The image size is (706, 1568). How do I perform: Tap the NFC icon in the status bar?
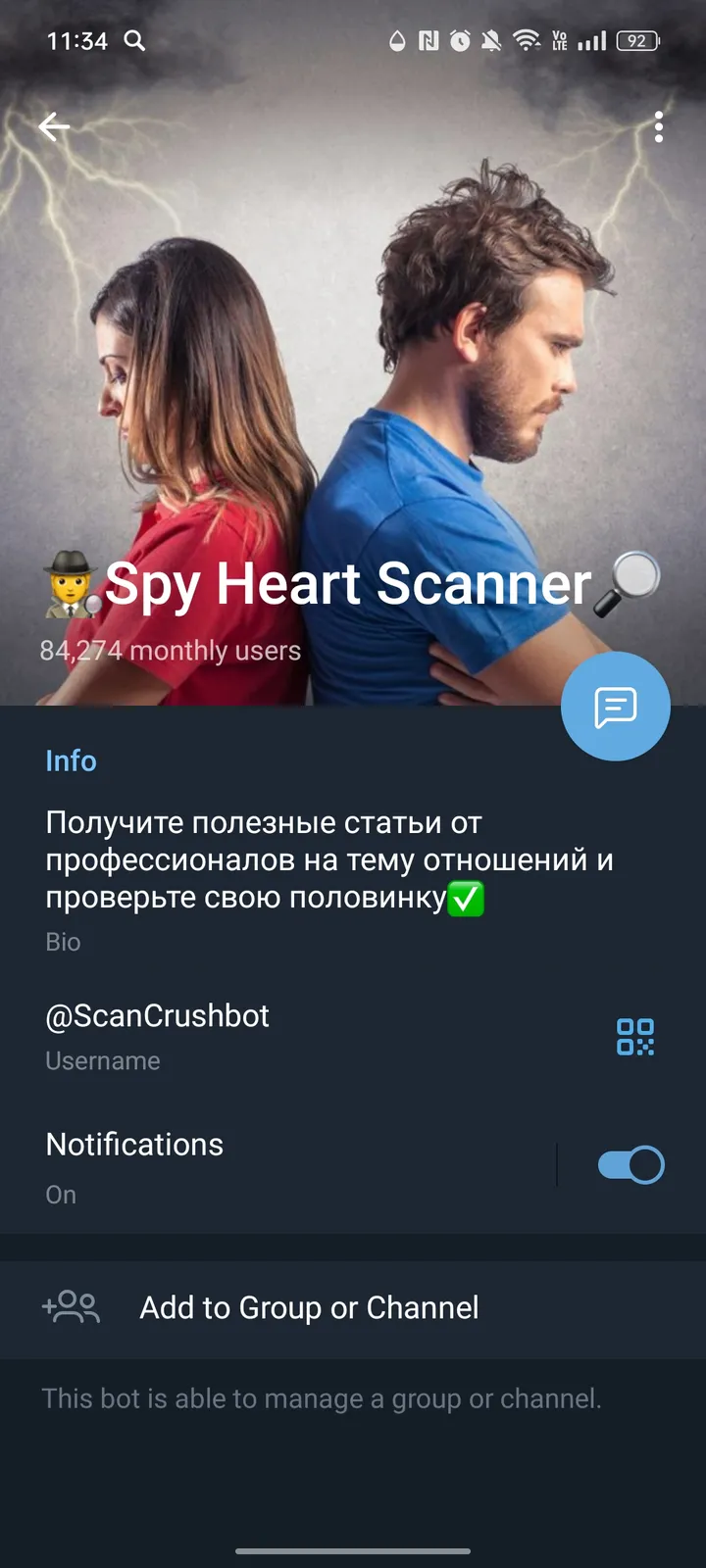[x=427, y=41]
